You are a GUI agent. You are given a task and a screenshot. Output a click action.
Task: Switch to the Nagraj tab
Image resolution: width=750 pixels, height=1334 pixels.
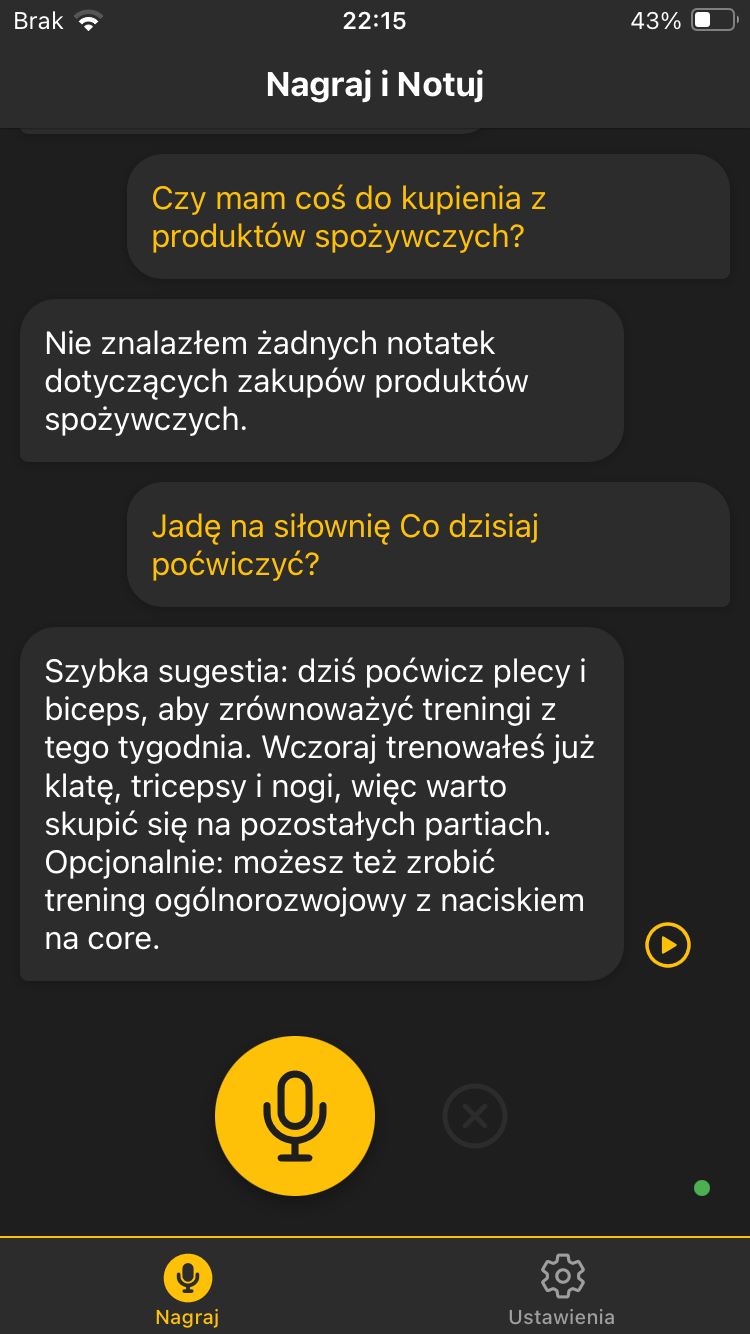click(187, 1287)
